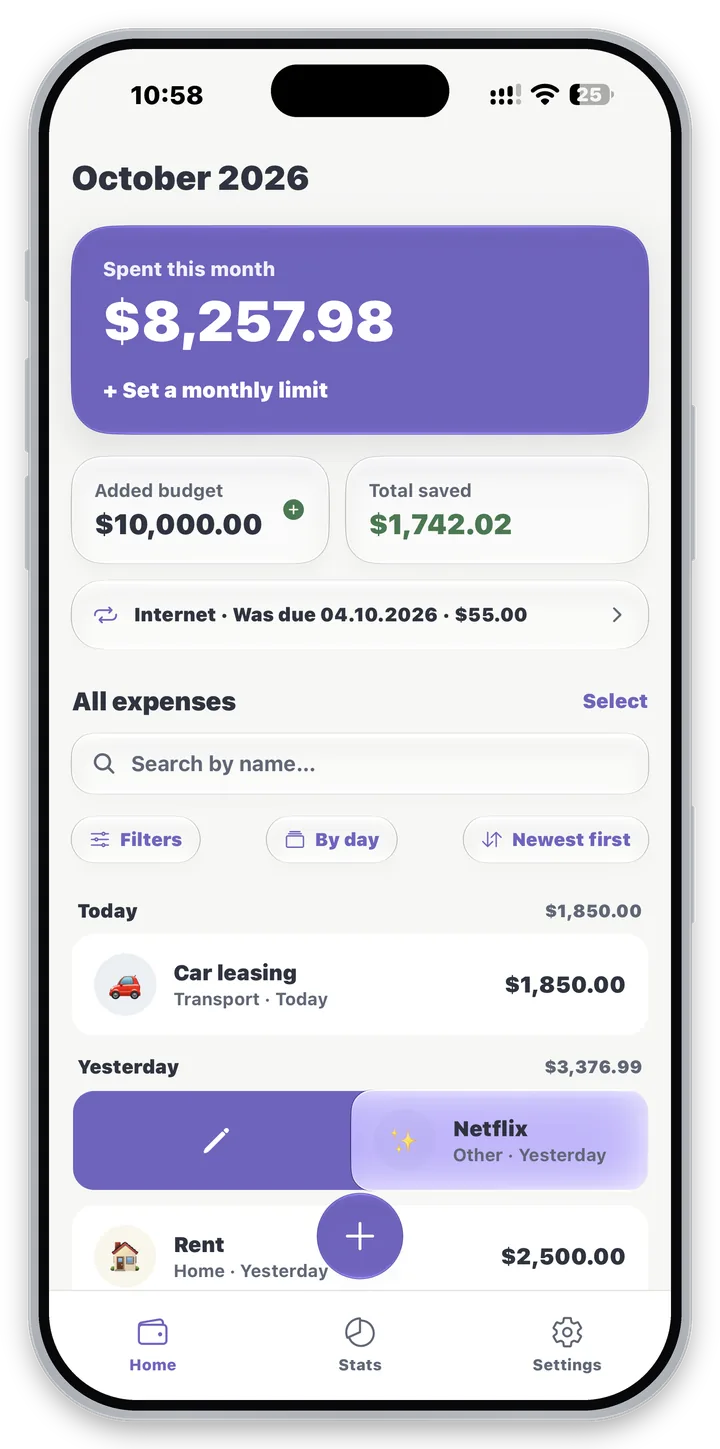Go to the Settings tab
This screenshot has width=720, height=1449.
tap(567, 1344)
